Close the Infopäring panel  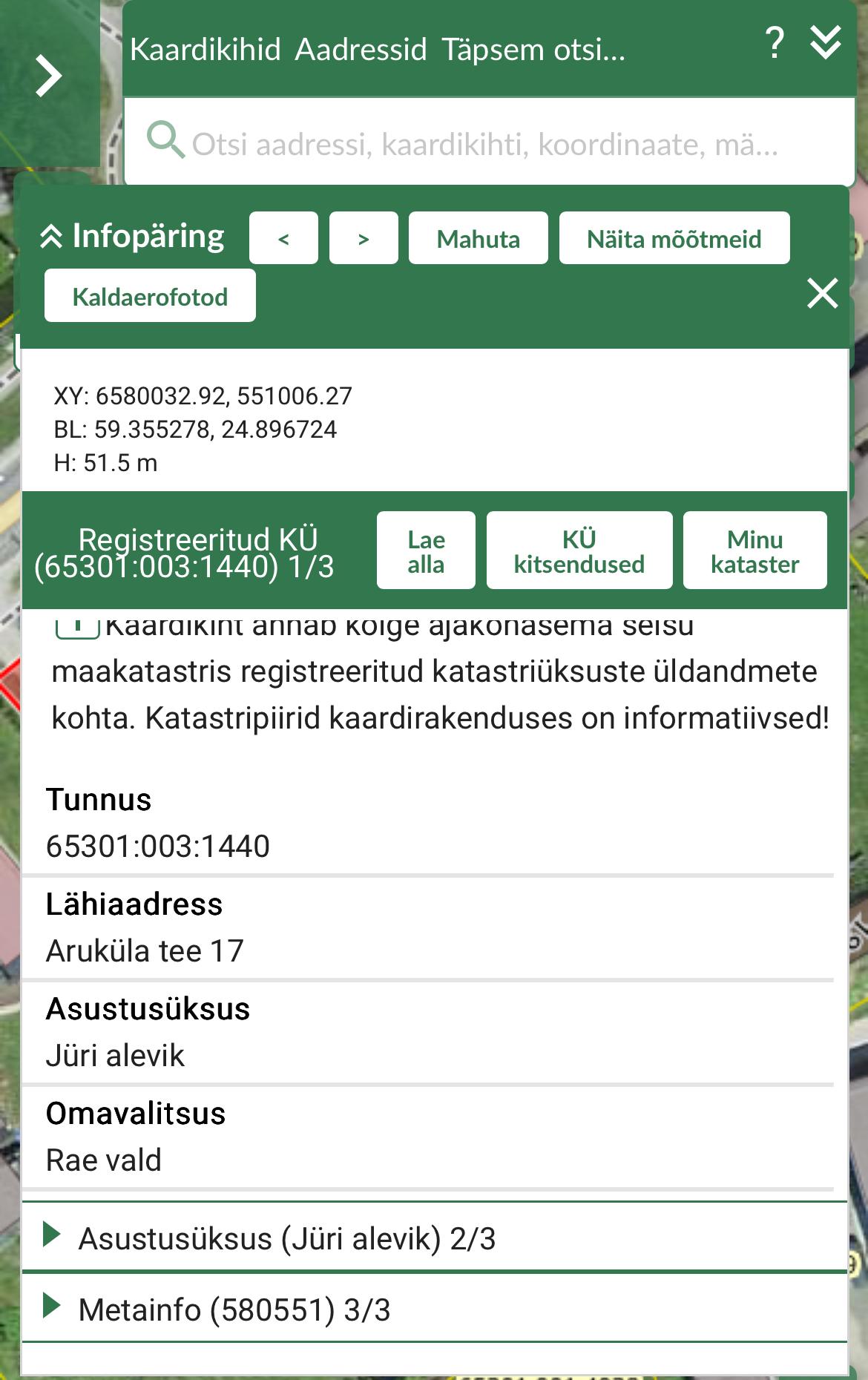click(x=822, y=294)
